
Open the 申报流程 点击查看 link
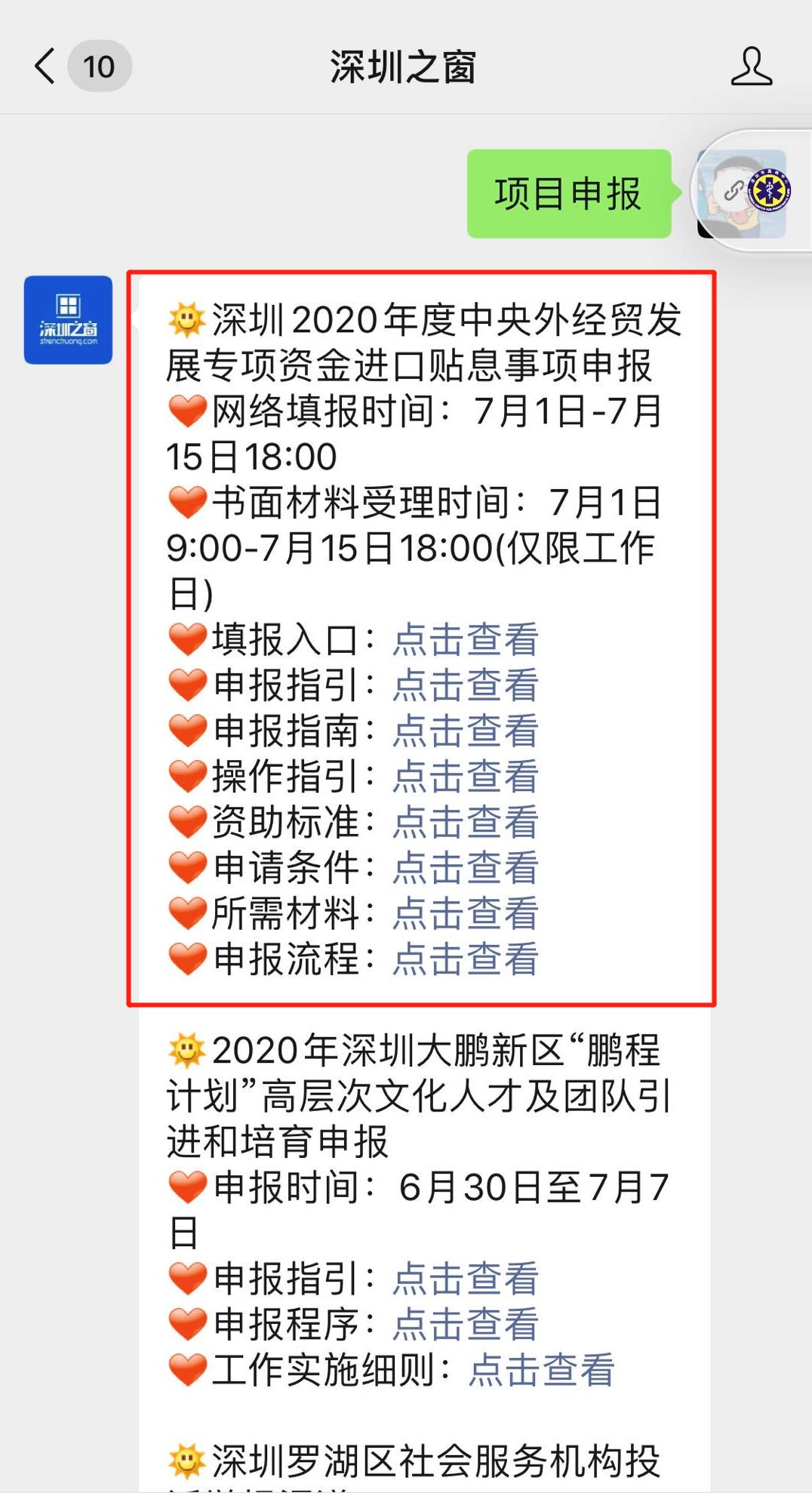[466, 960]
